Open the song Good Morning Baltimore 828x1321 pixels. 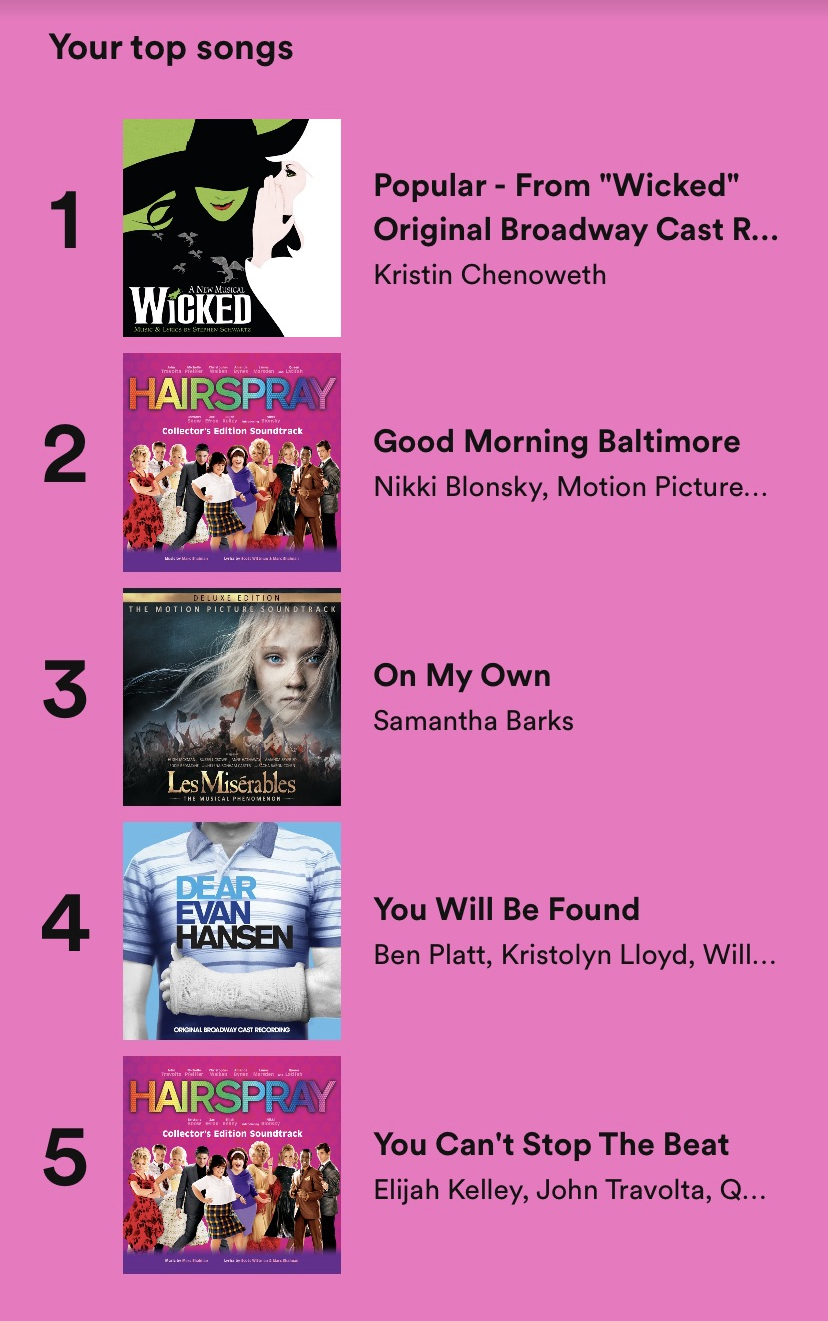tap(556, 442)
